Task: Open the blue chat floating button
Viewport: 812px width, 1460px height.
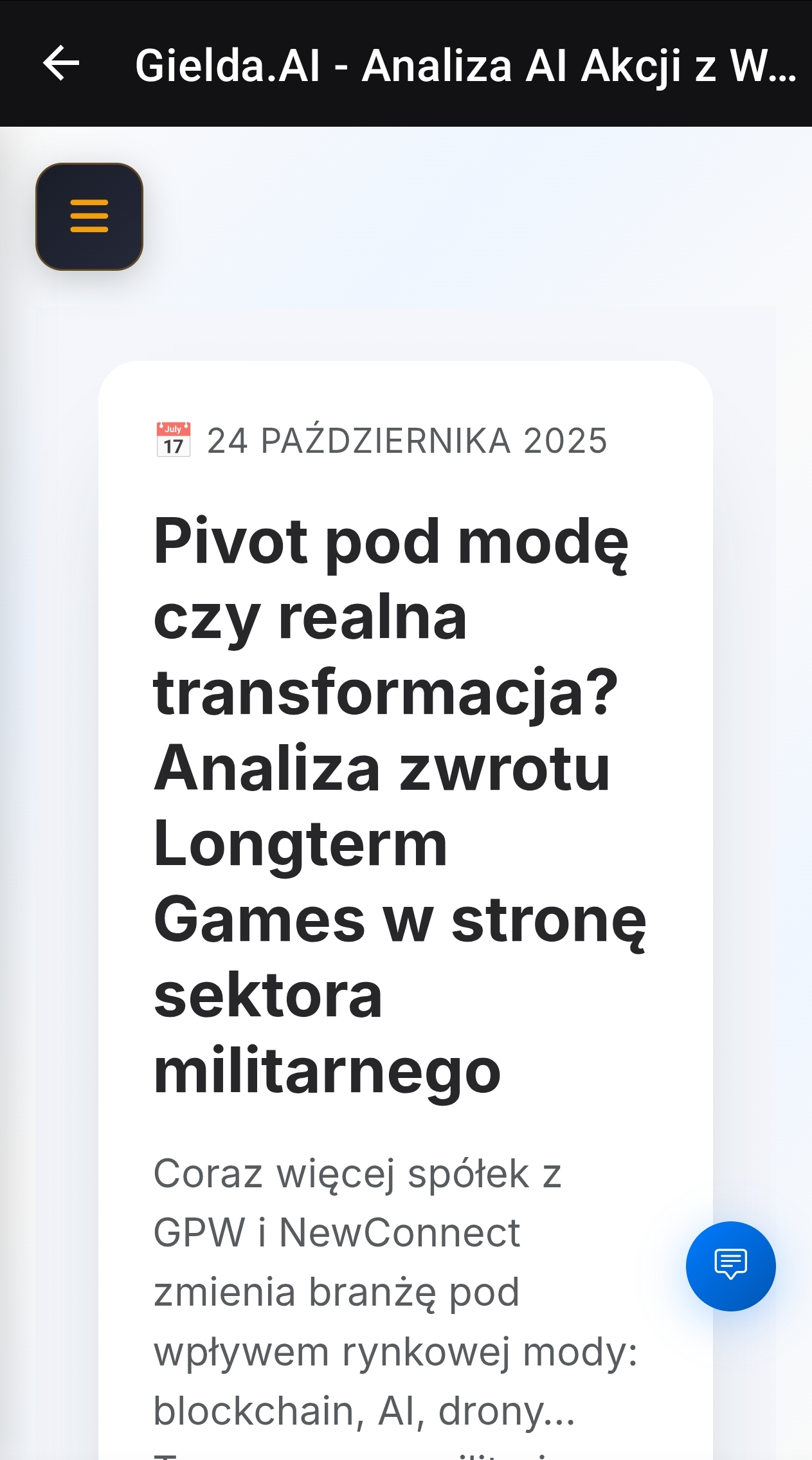Action: (x=730, y=1265)
